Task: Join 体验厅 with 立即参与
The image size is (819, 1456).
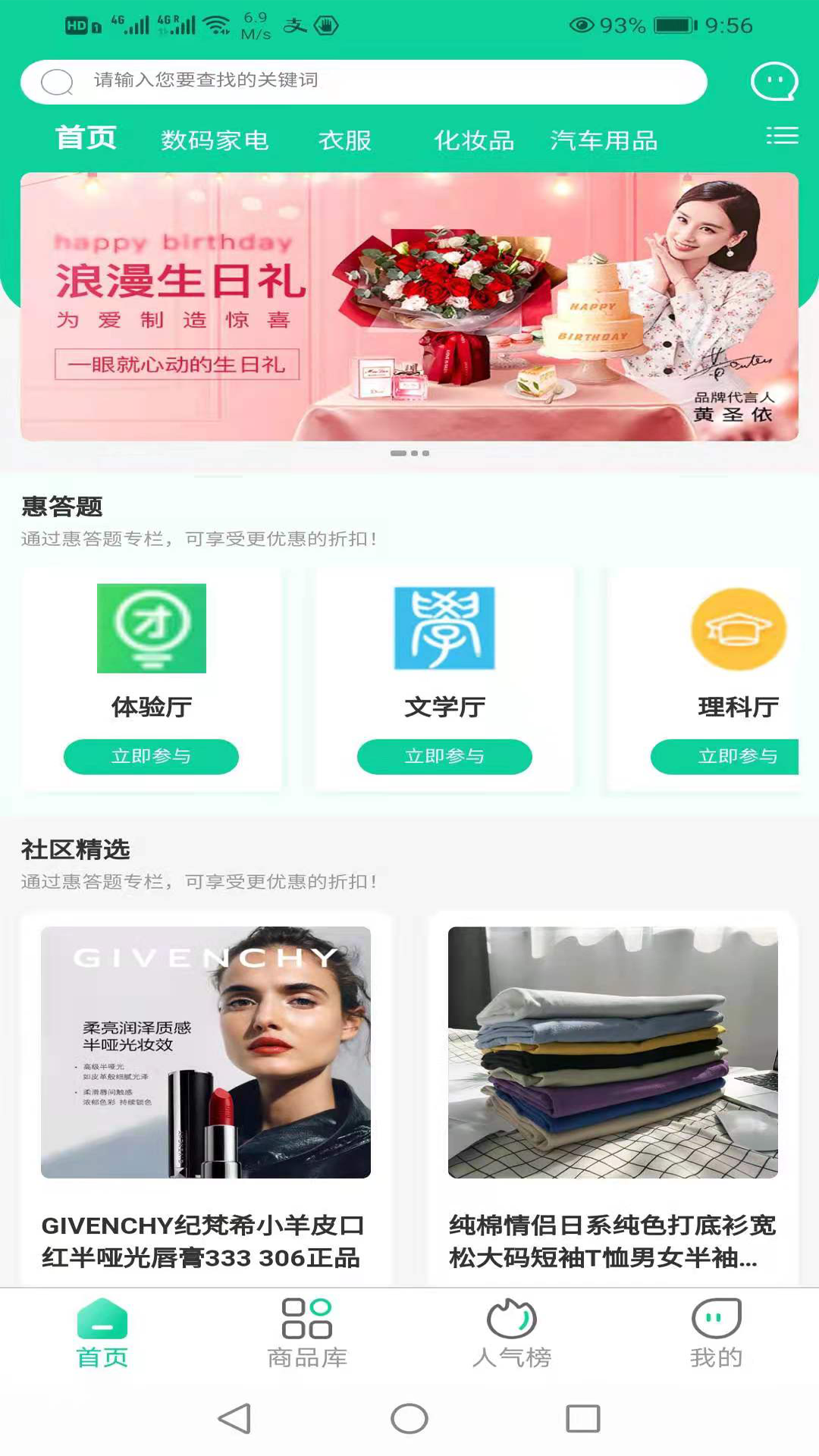Action: pyautogui.click(x=151, y=756)
